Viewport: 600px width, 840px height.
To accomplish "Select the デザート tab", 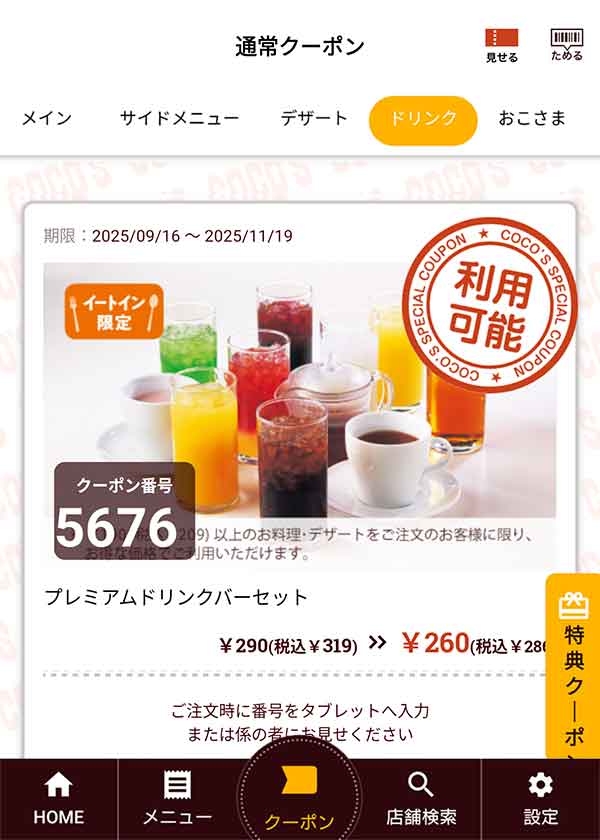I will [314, 118].
